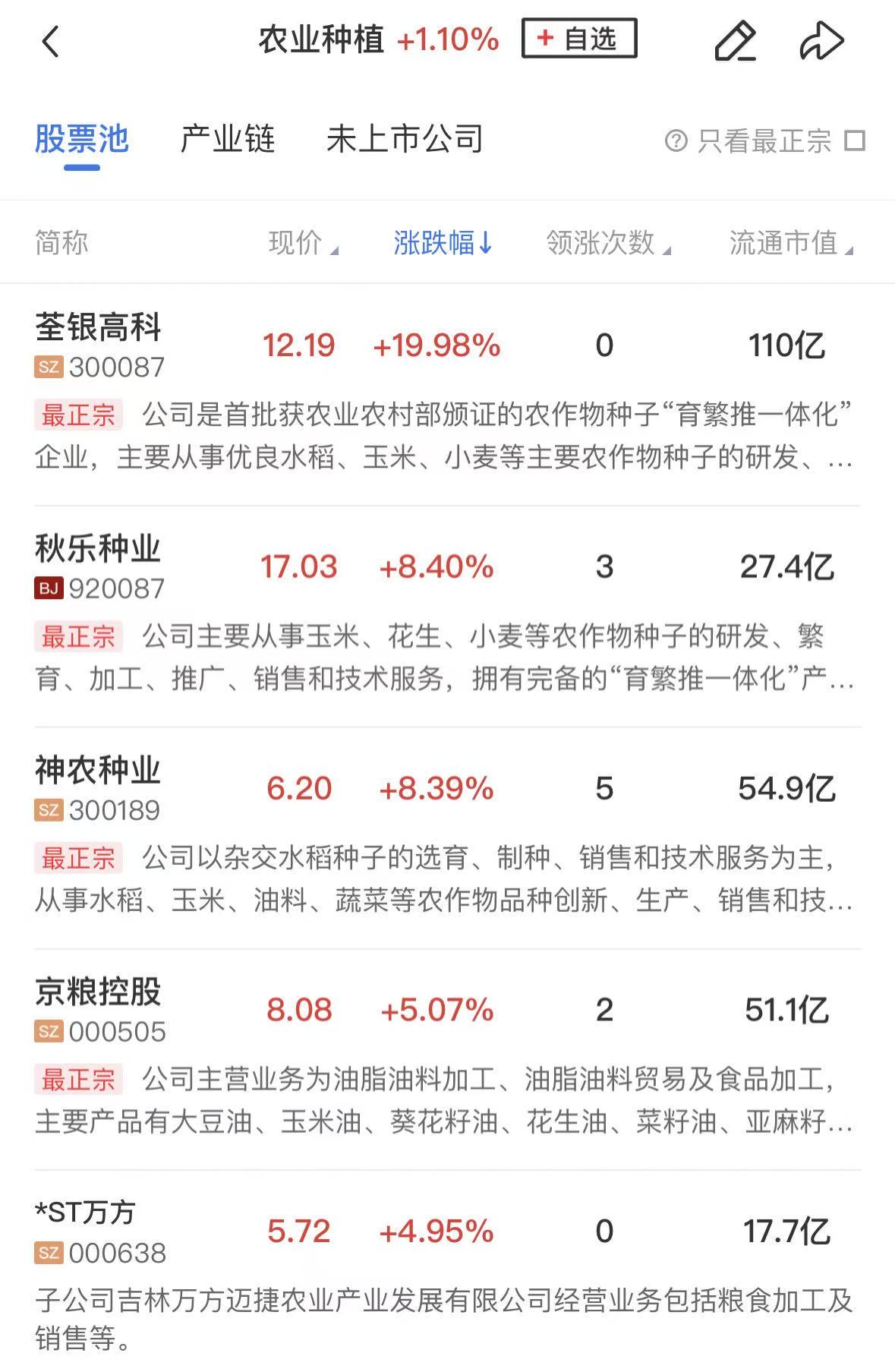Switch to the 产业链 tab

point(227,140)
